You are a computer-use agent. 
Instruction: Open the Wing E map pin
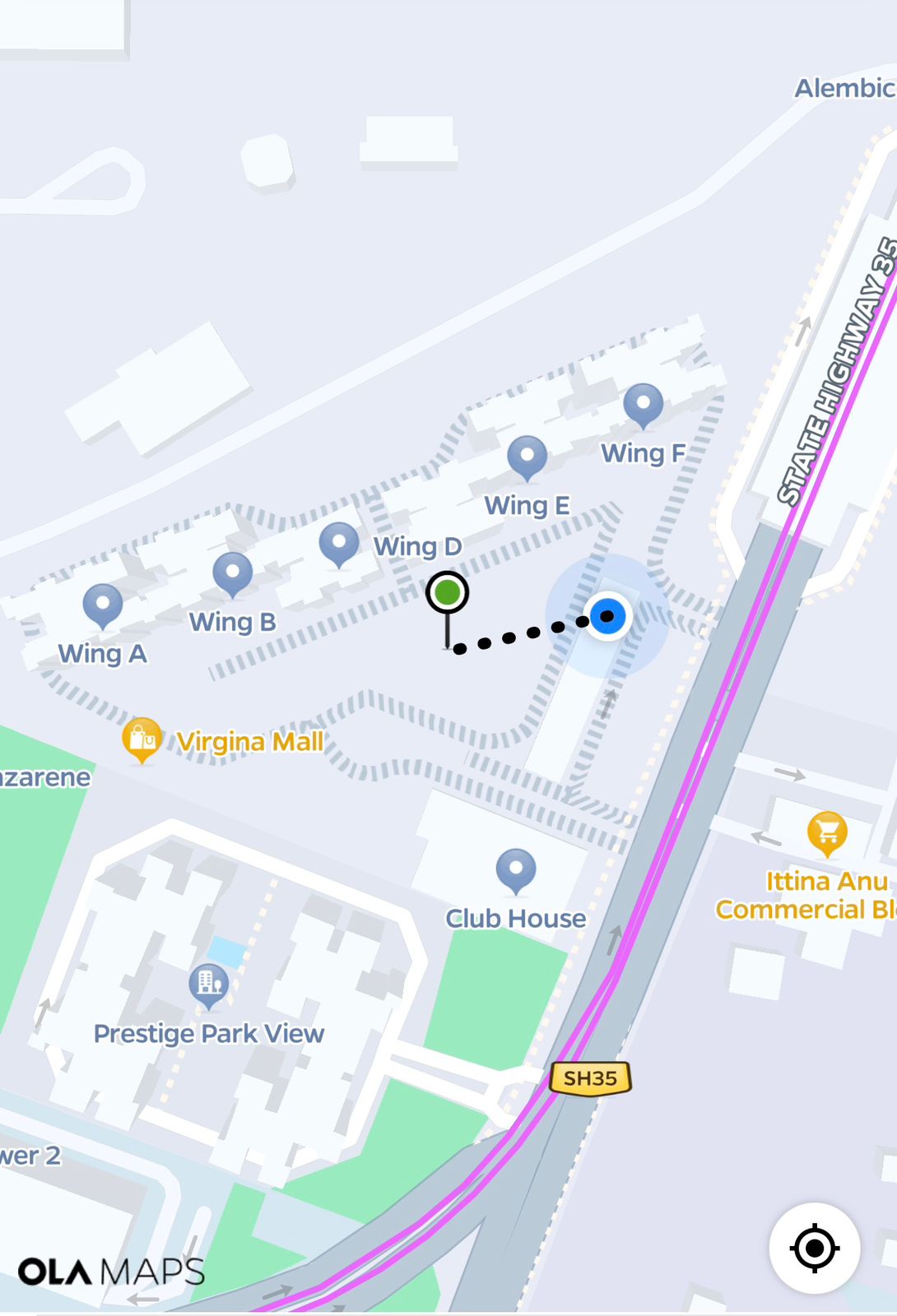527,456
